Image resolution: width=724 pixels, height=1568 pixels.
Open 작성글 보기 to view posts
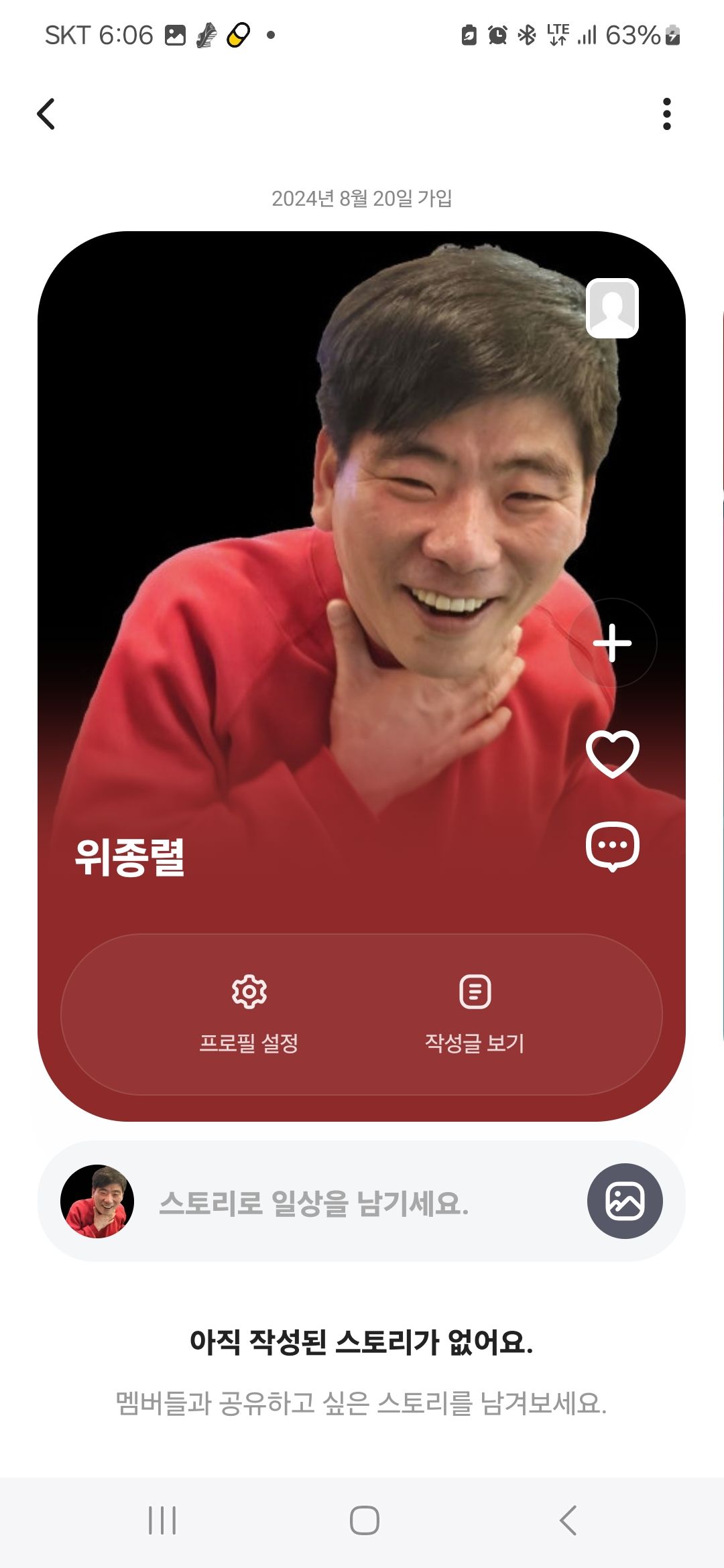click(x=475, y=1015)
